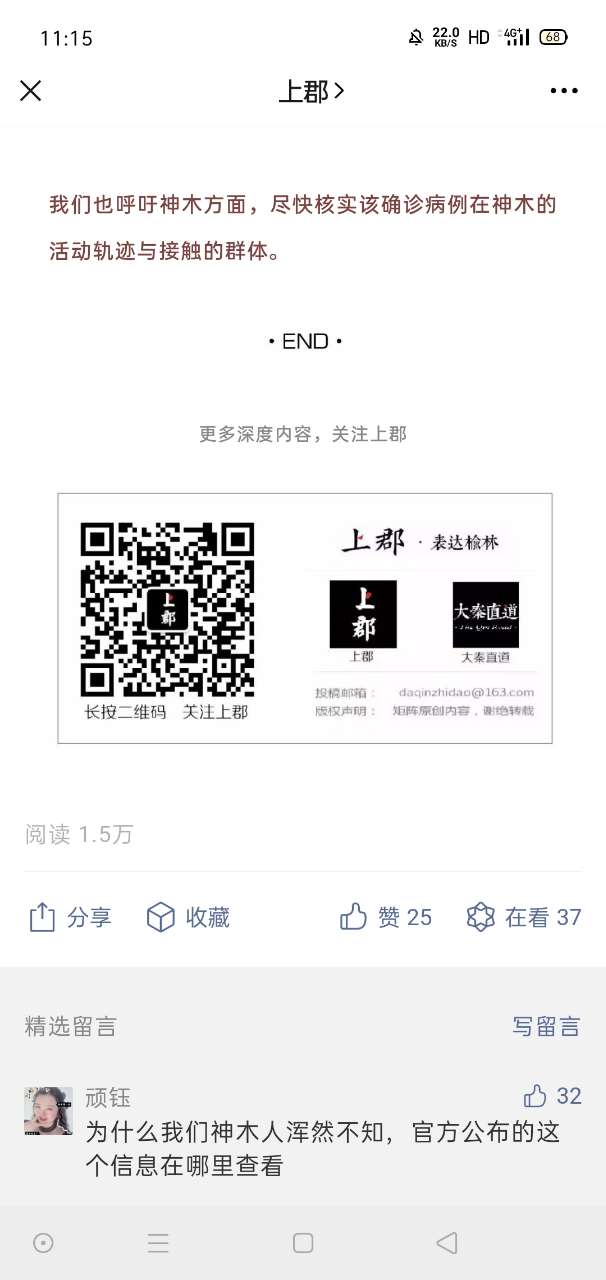Screen dimensions: 606x1280
Task: Go back using the system back button
Action: [447, 1243]
